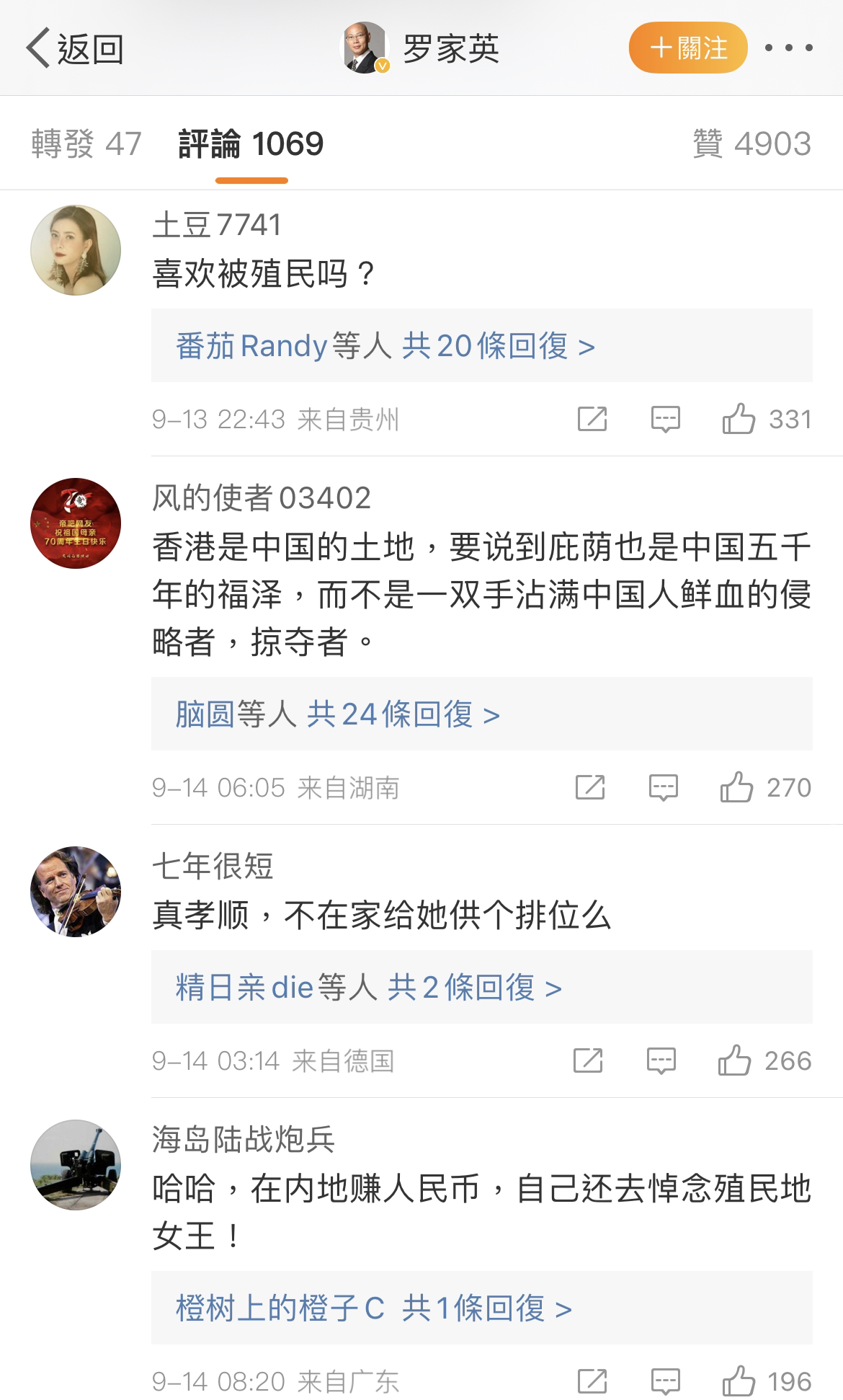Repost 土豆7741's comment

pos(592,419)
